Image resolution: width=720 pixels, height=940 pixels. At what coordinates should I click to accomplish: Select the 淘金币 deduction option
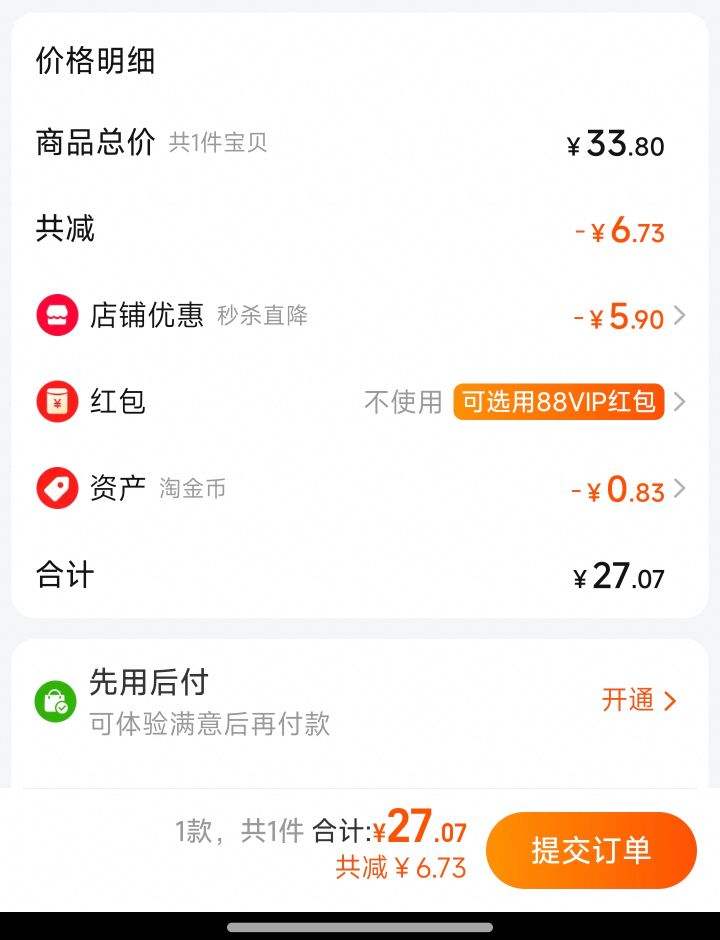[x=188, y=489]
